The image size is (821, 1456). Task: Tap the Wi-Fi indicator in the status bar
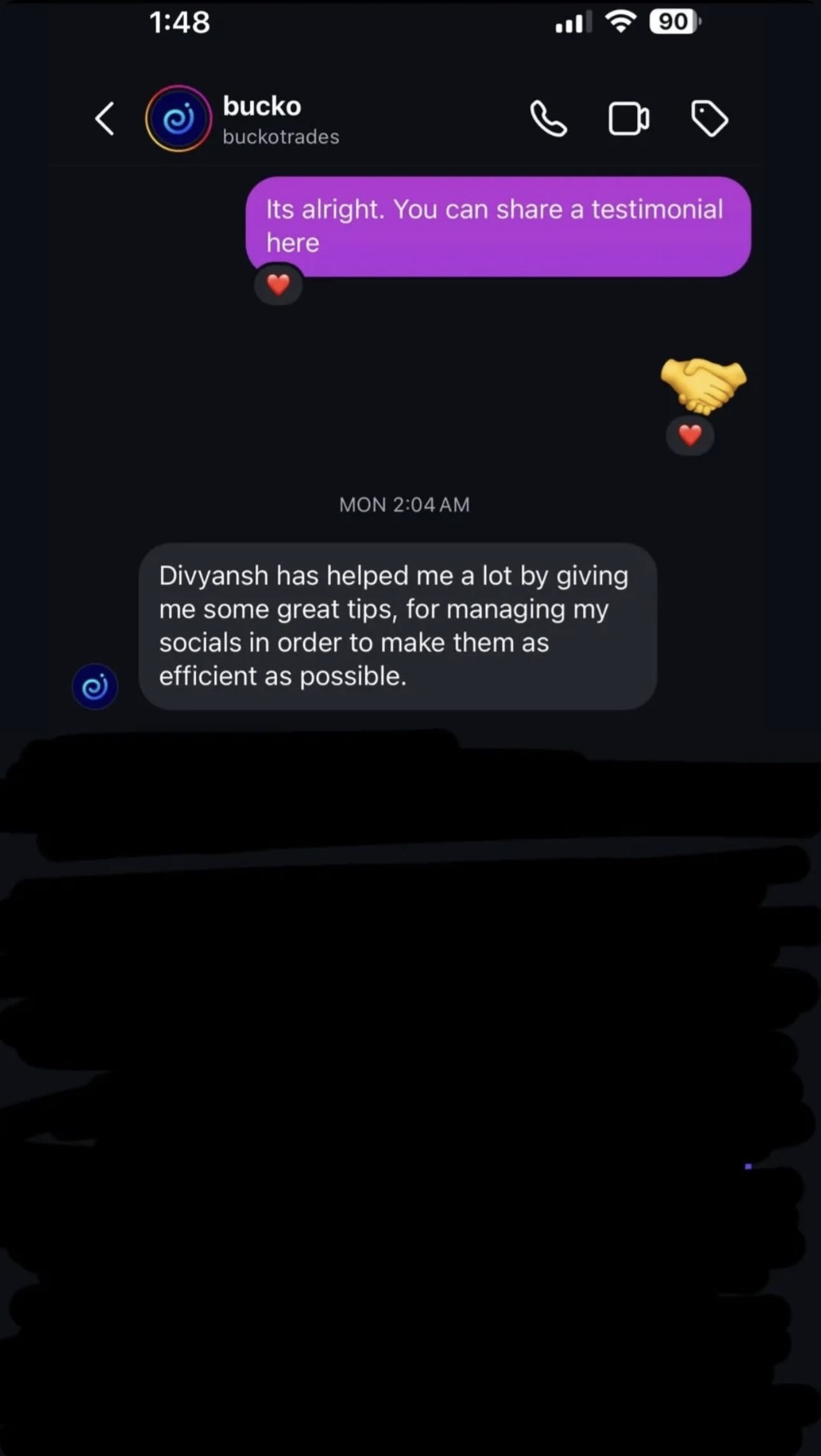pos(622,21)
